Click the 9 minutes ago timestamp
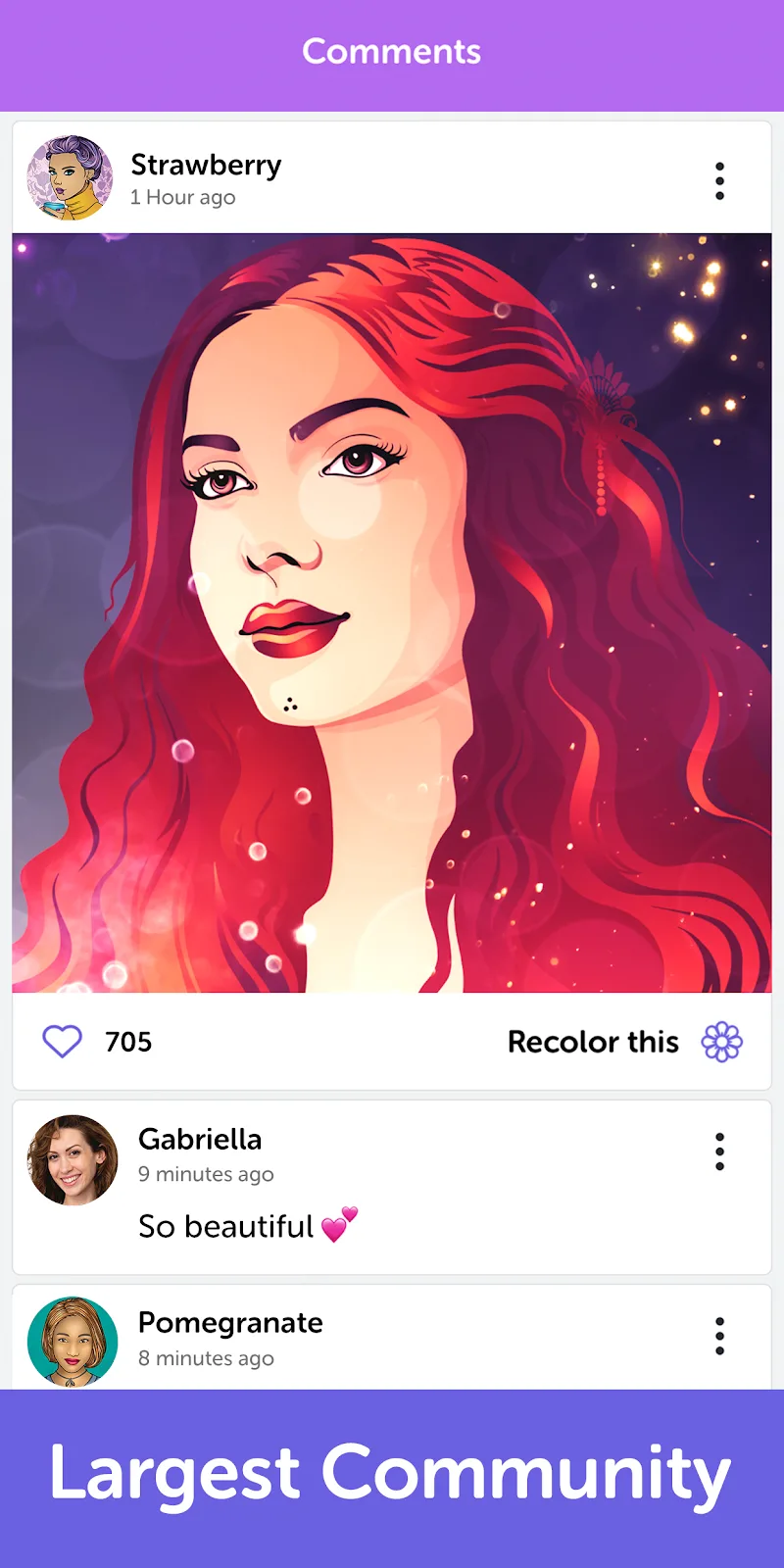The height and width of the screenshot is (1568, 784). click(206, 1173)
